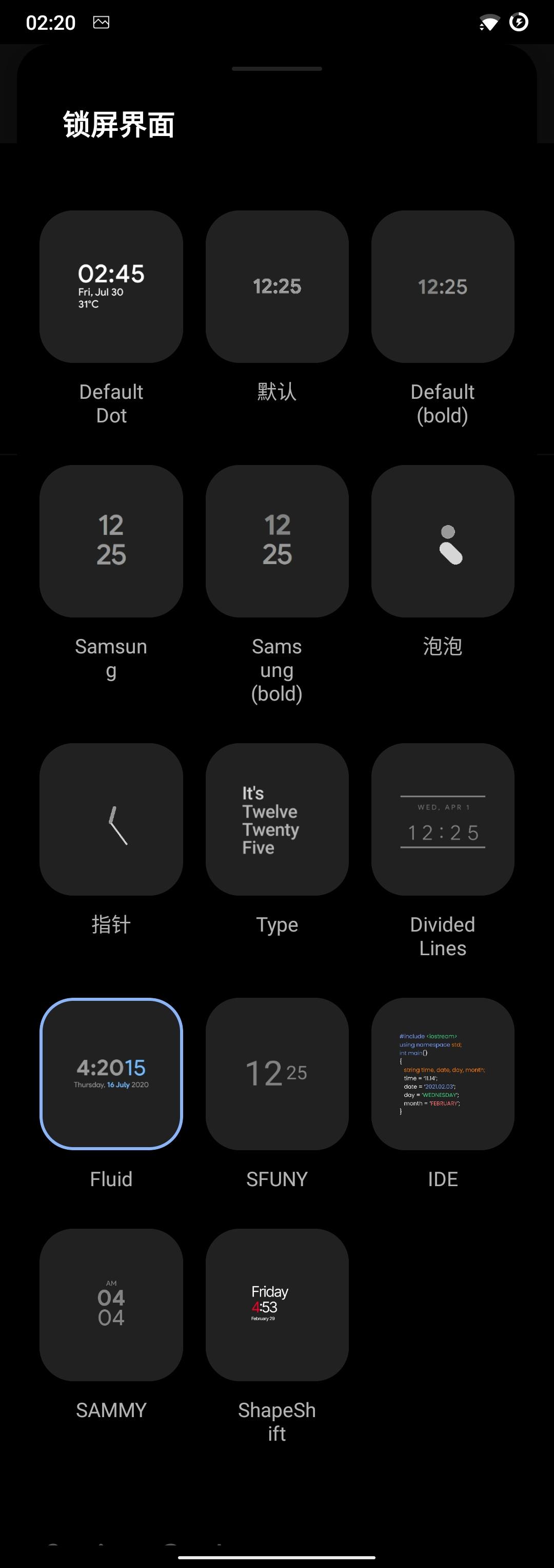Viewport: 554px width, 1568px height.
Task: Select the Default Dot clock style
Action: tap(111, 287)
